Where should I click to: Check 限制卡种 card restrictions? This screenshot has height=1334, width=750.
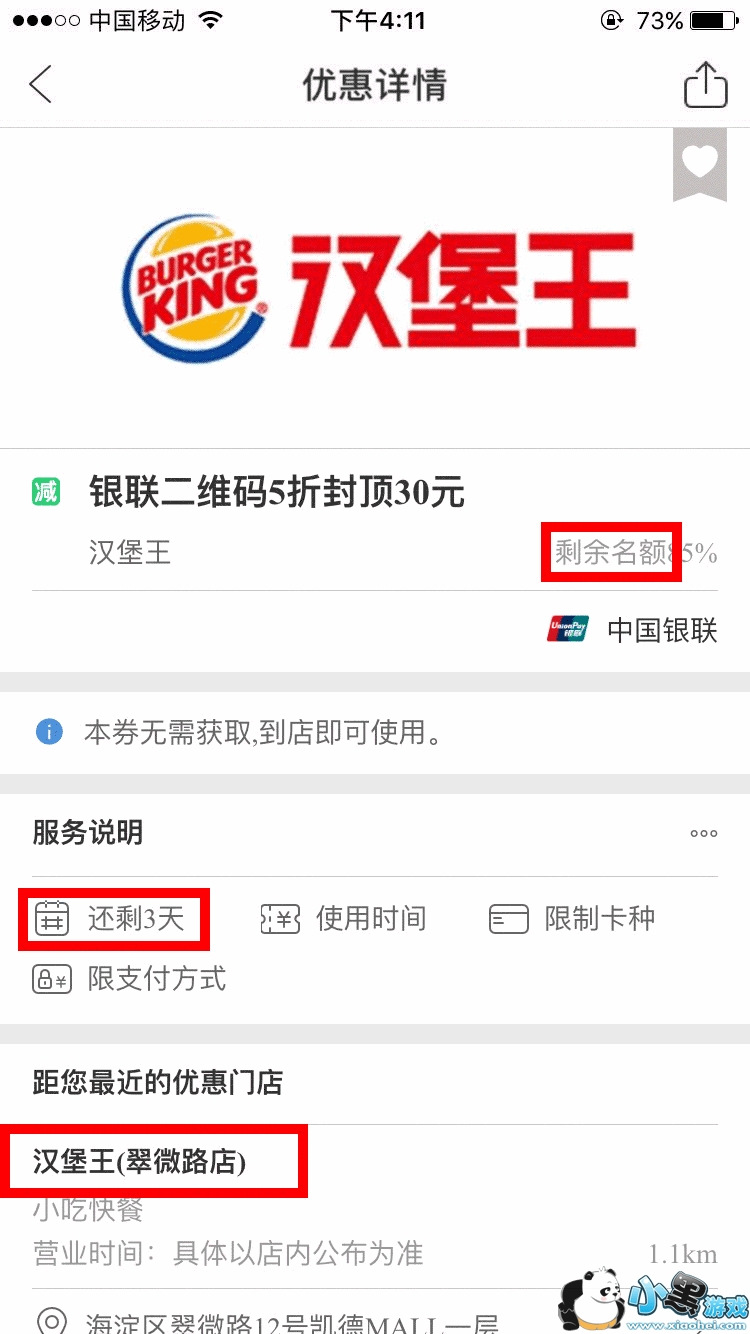[572, 918]
